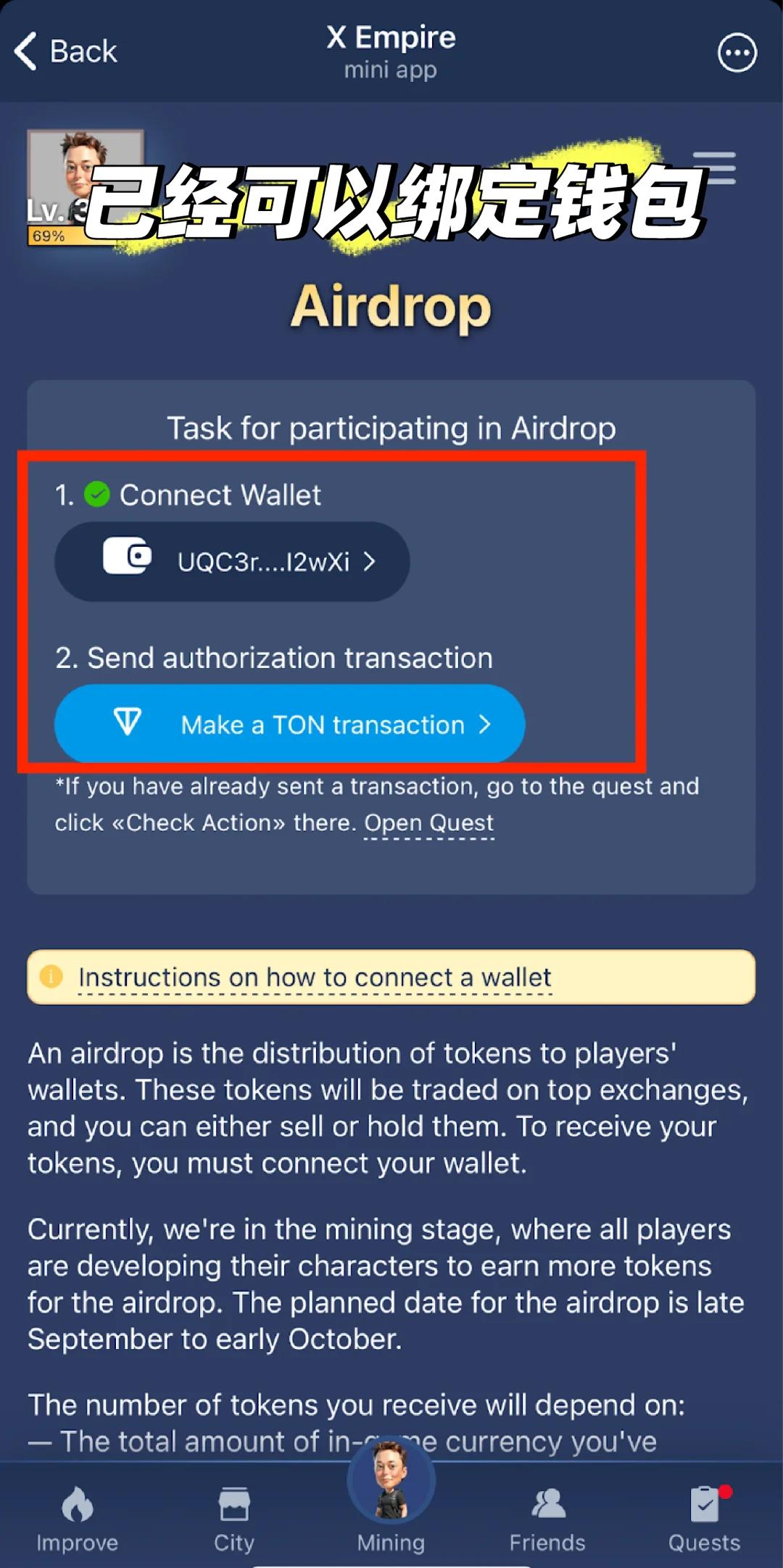Image resolution: width=783 pixels, height=1568 pixels.
Task: Open the hamburger menu
Action: 714,168
